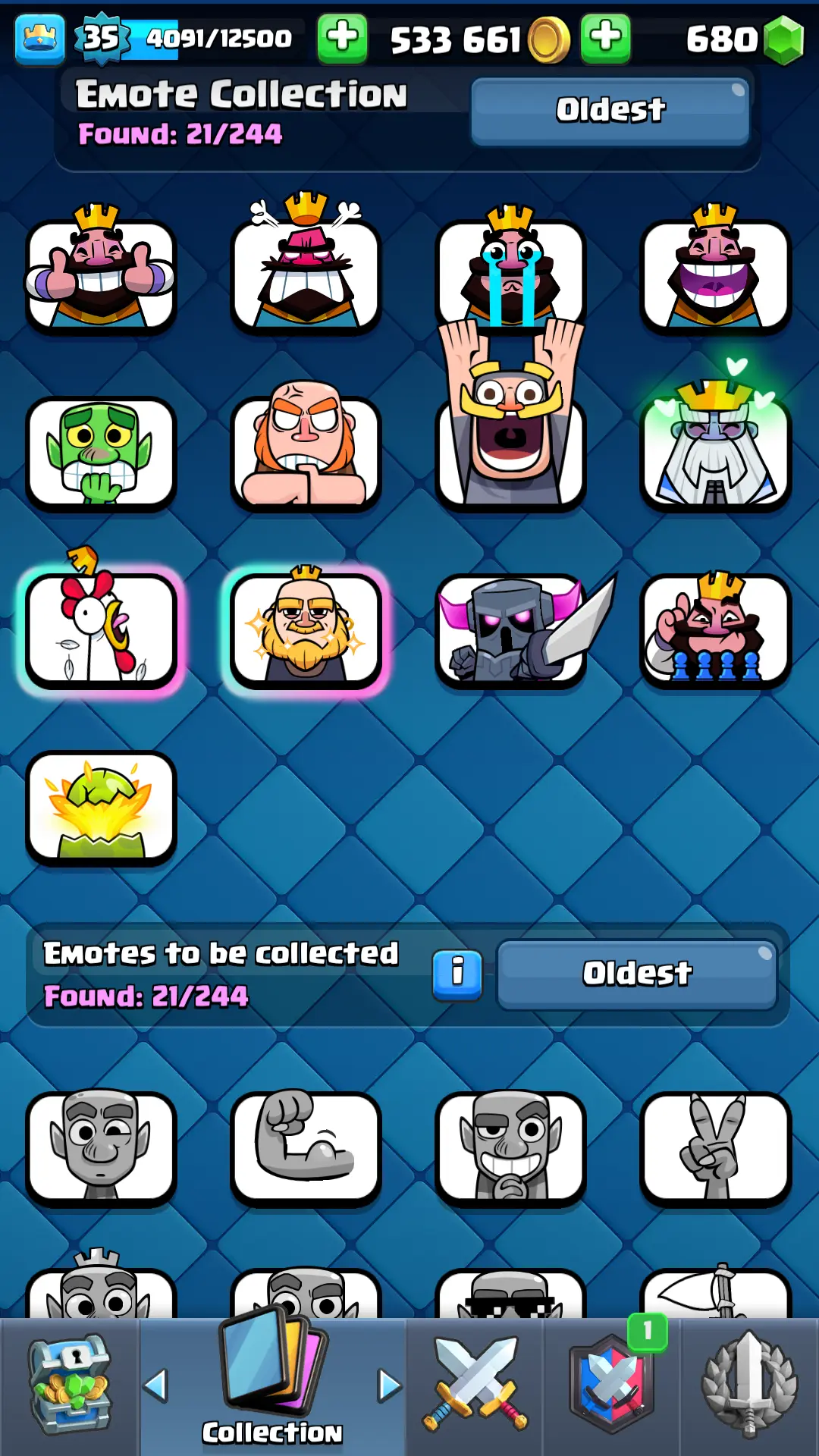Screen dimensions: 819x1456
Task: Open the Shop chest tab
Action: tap(70, 1386)
